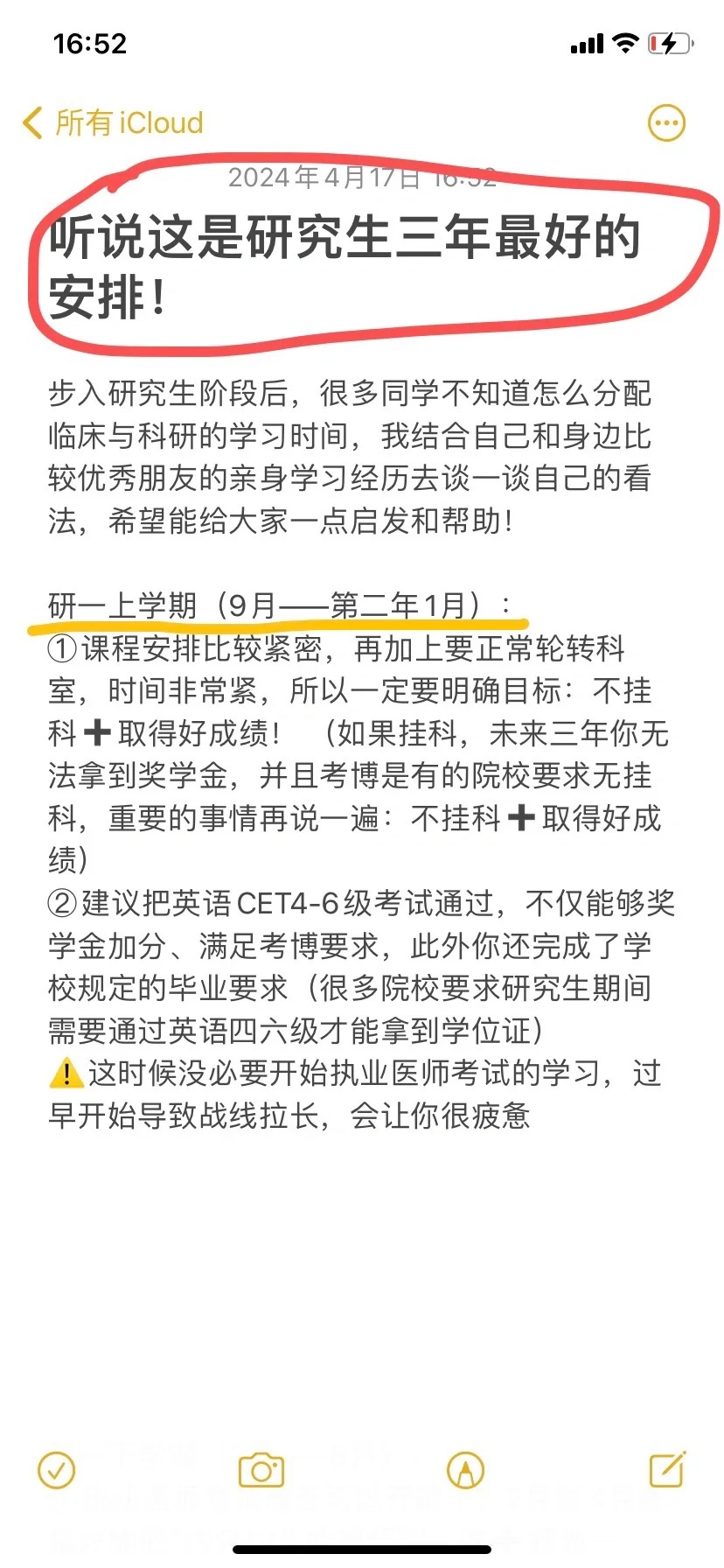724x1568 pixels.
Task: Go back to 所有 iCloud folder
Action: pos(112,123)
